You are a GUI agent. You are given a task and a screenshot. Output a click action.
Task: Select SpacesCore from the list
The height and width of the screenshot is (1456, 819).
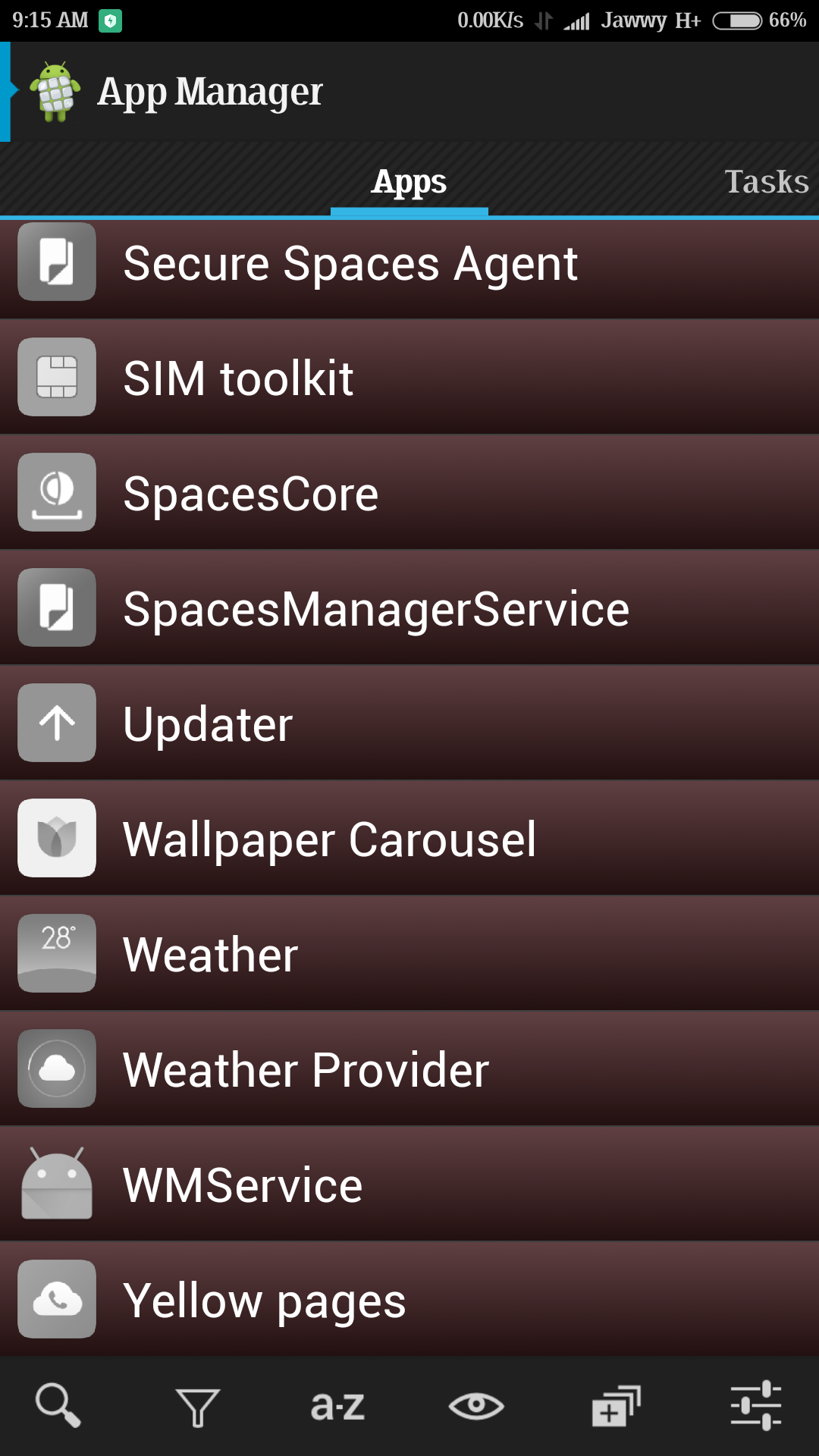(409, 493)
